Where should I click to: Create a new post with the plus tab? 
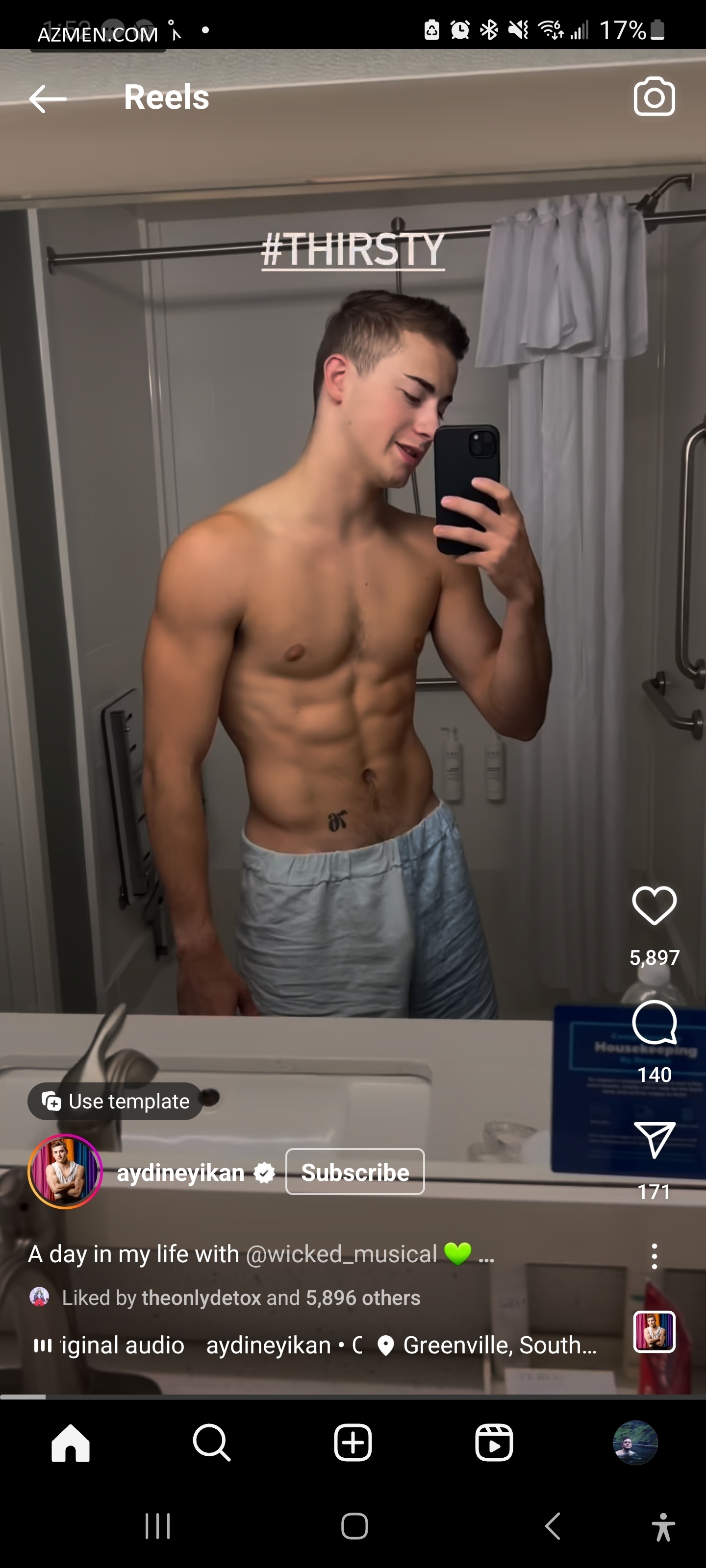click(353, 1443)
